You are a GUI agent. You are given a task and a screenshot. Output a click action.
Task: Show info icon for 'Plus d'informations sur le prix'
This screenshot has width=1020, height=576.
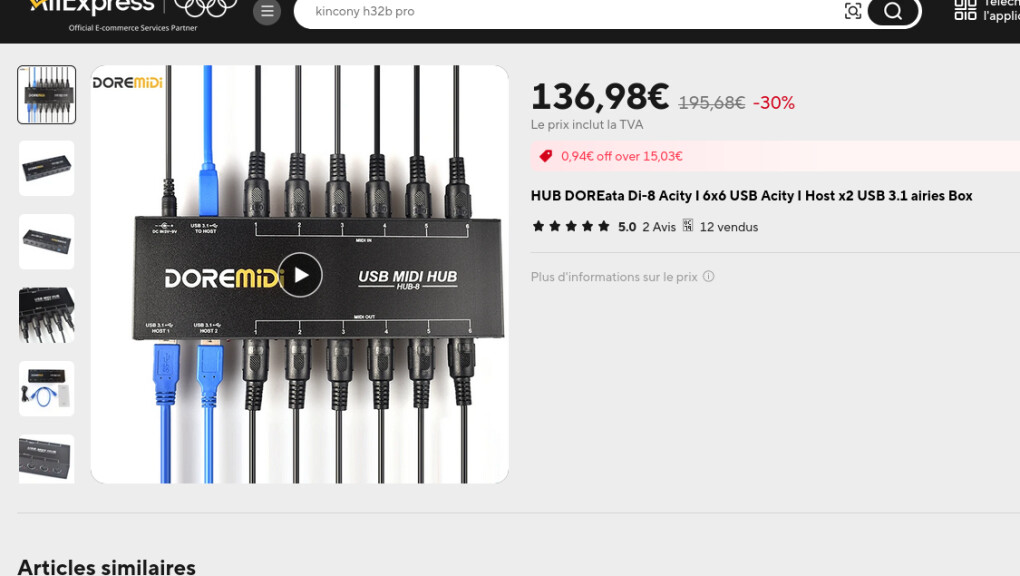click(708, 277)
